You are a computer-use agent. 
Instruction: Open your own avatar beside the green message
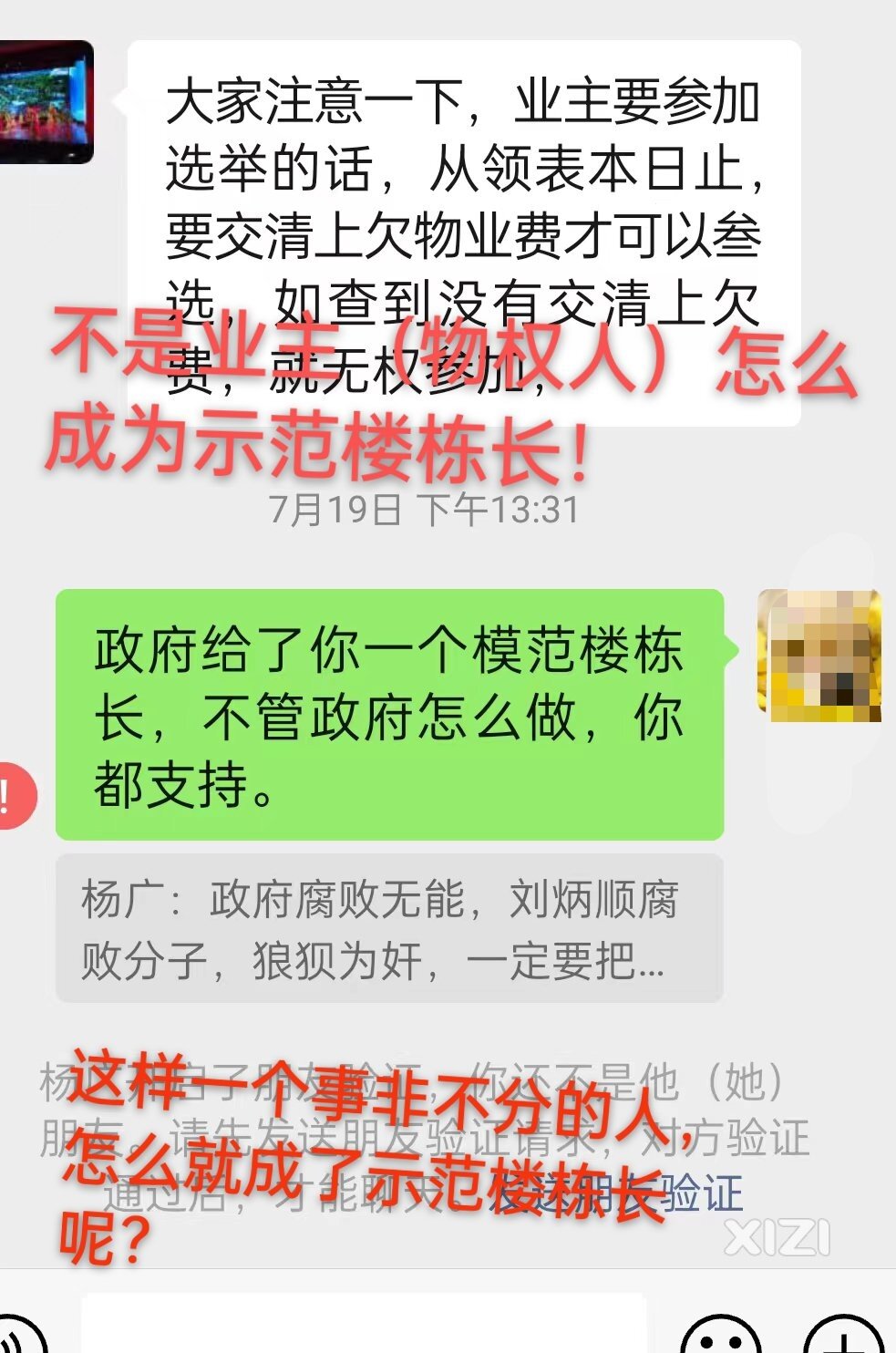point(819,654)
